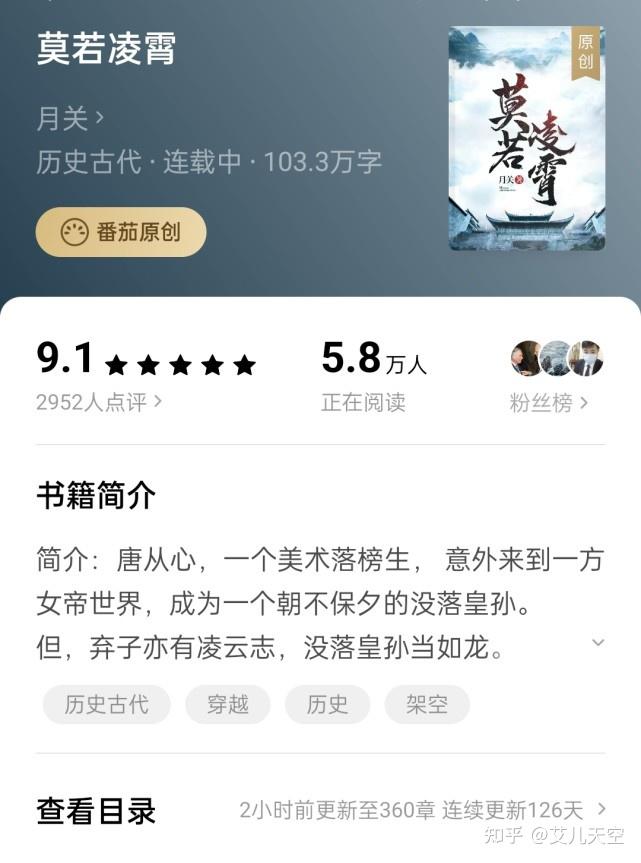Select the 架空 tag
The height and width of the screenshot is (863, 641).
[426, 704]
